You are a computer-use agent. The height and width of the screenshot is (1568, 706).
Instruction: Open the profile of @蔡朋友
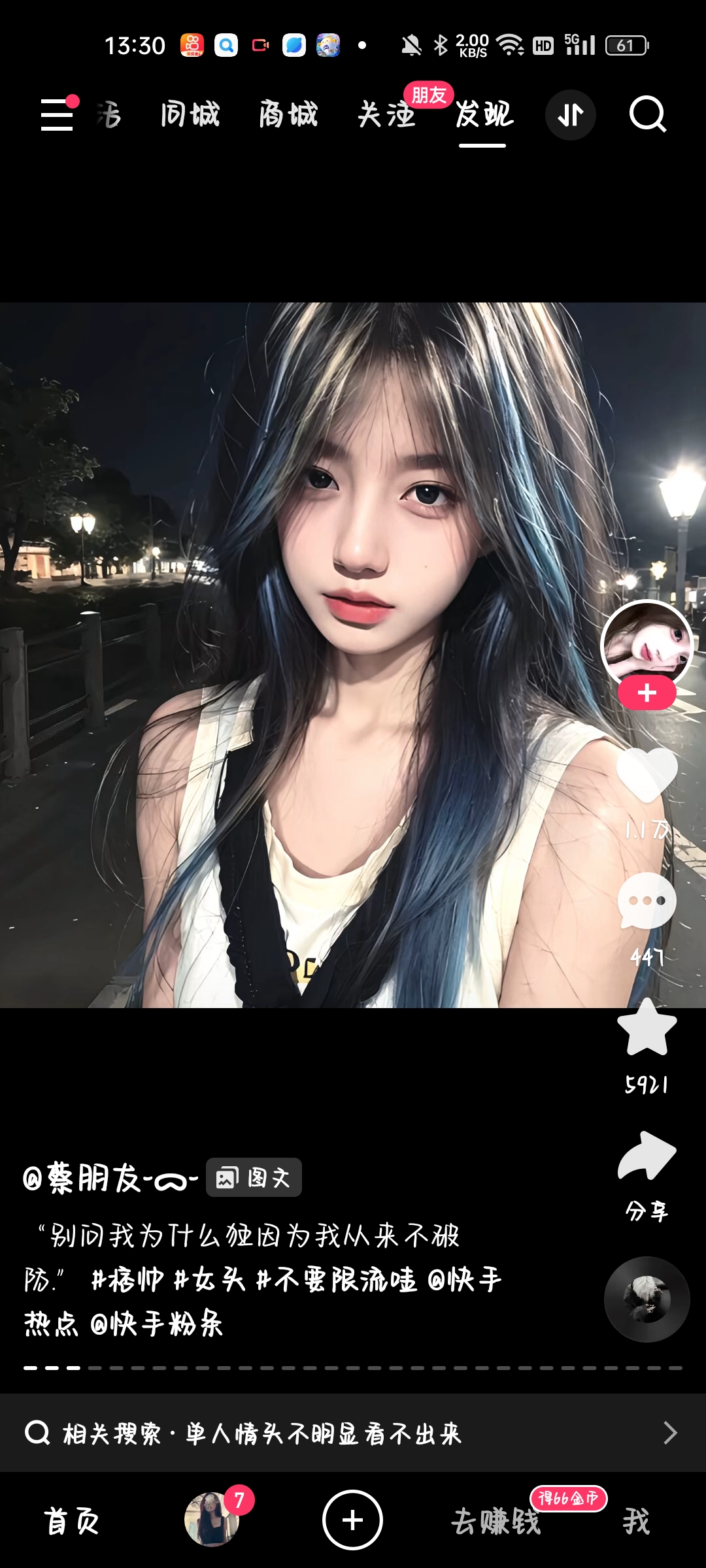[x=110, y=1179]
